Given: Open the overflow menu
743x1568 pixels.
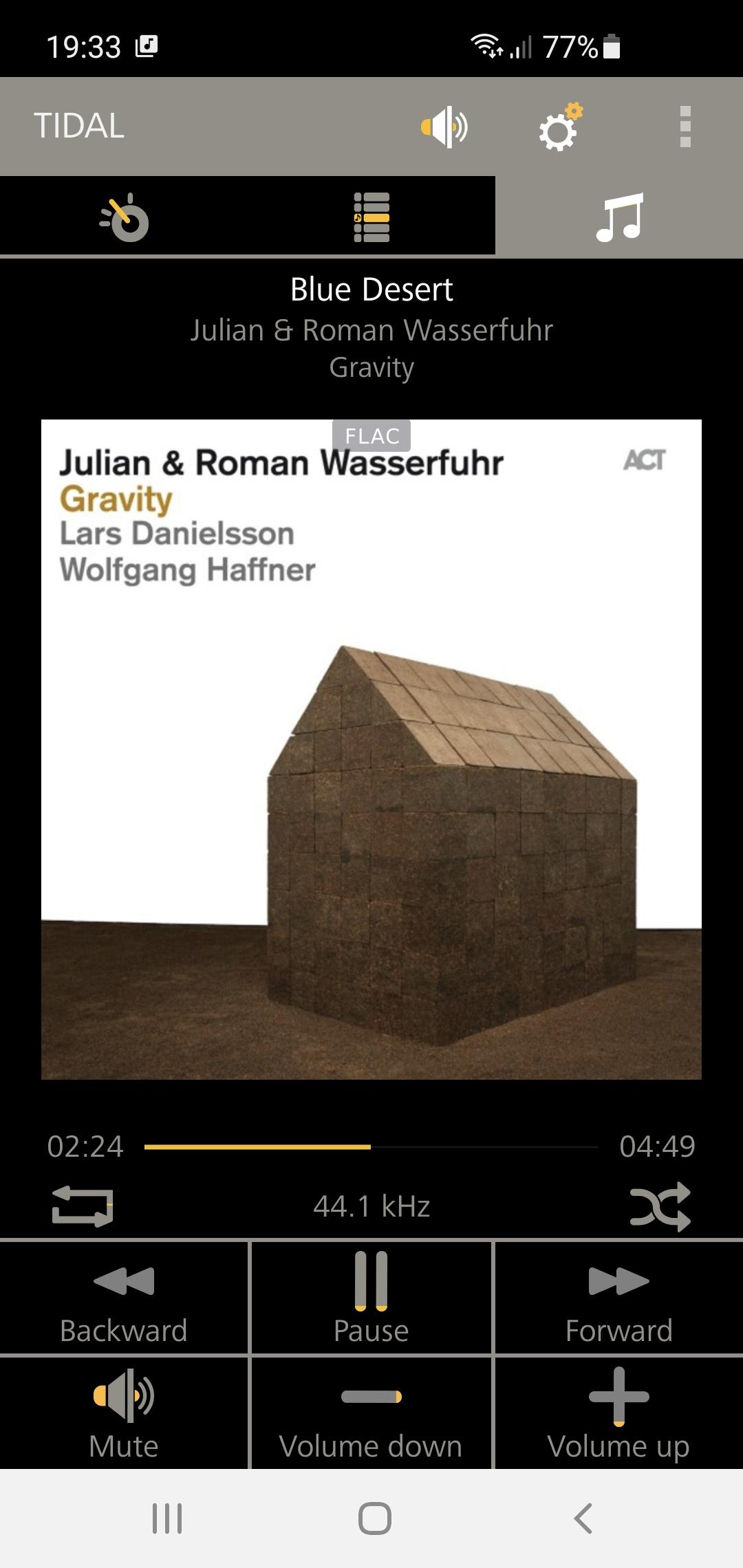Looking at the screenshot, I should click(685, 127).
